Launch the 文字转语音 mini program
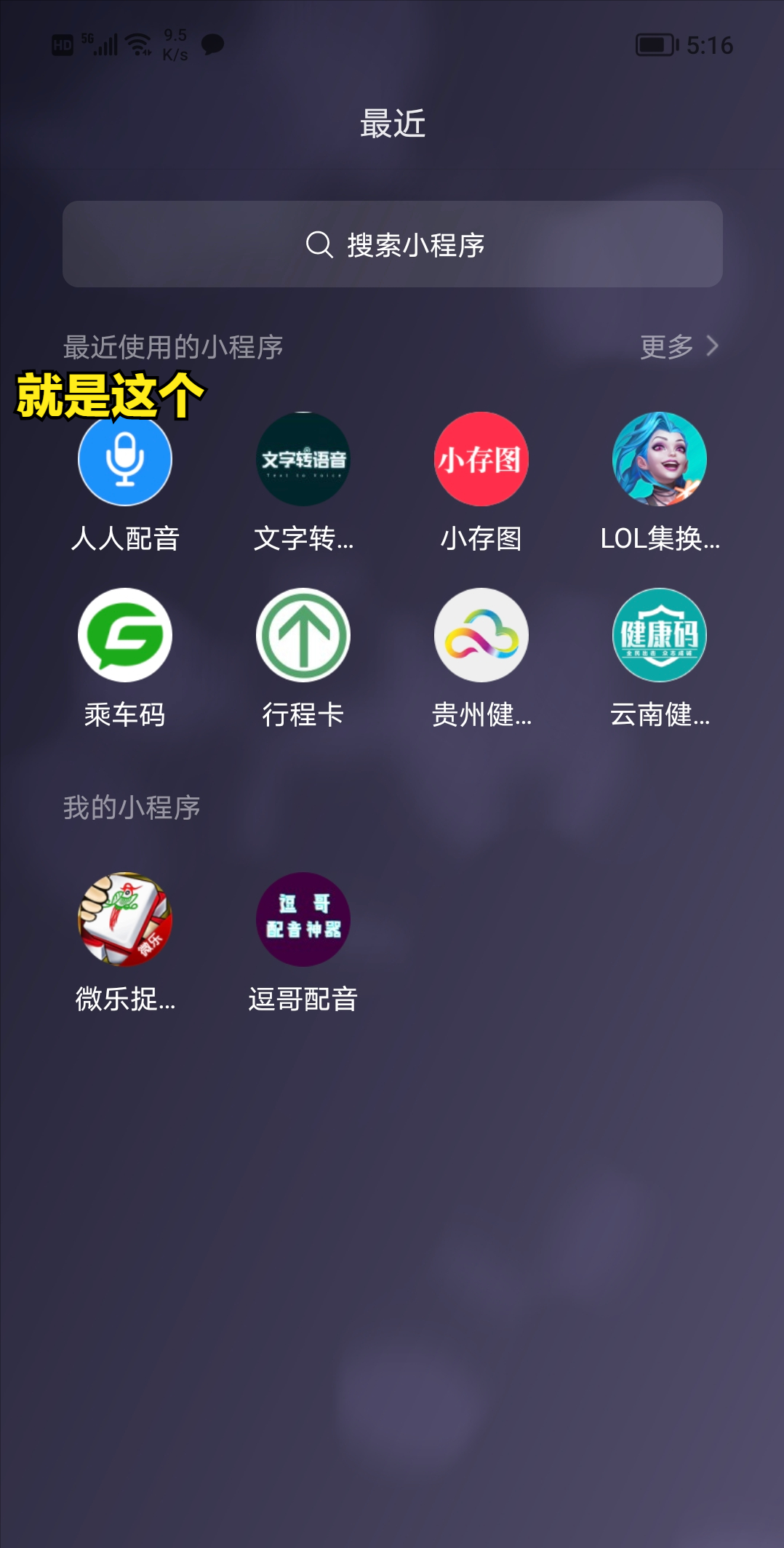The height and width of the screenshot is (1548, 784). pyautogui.click(x=303, y=460)
